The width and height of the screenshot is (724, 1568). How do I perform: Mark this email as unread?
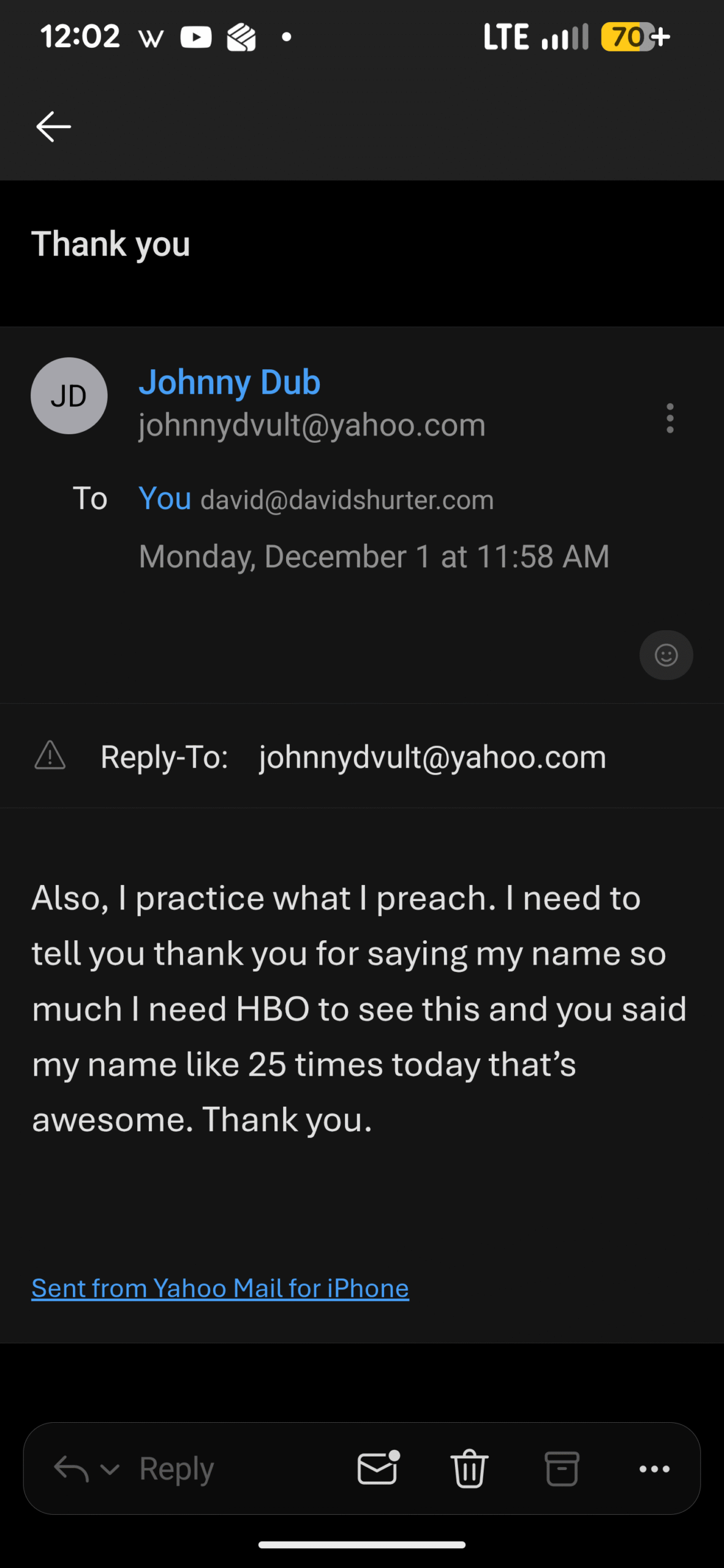pyautogui.click(x=378, y=1468)
